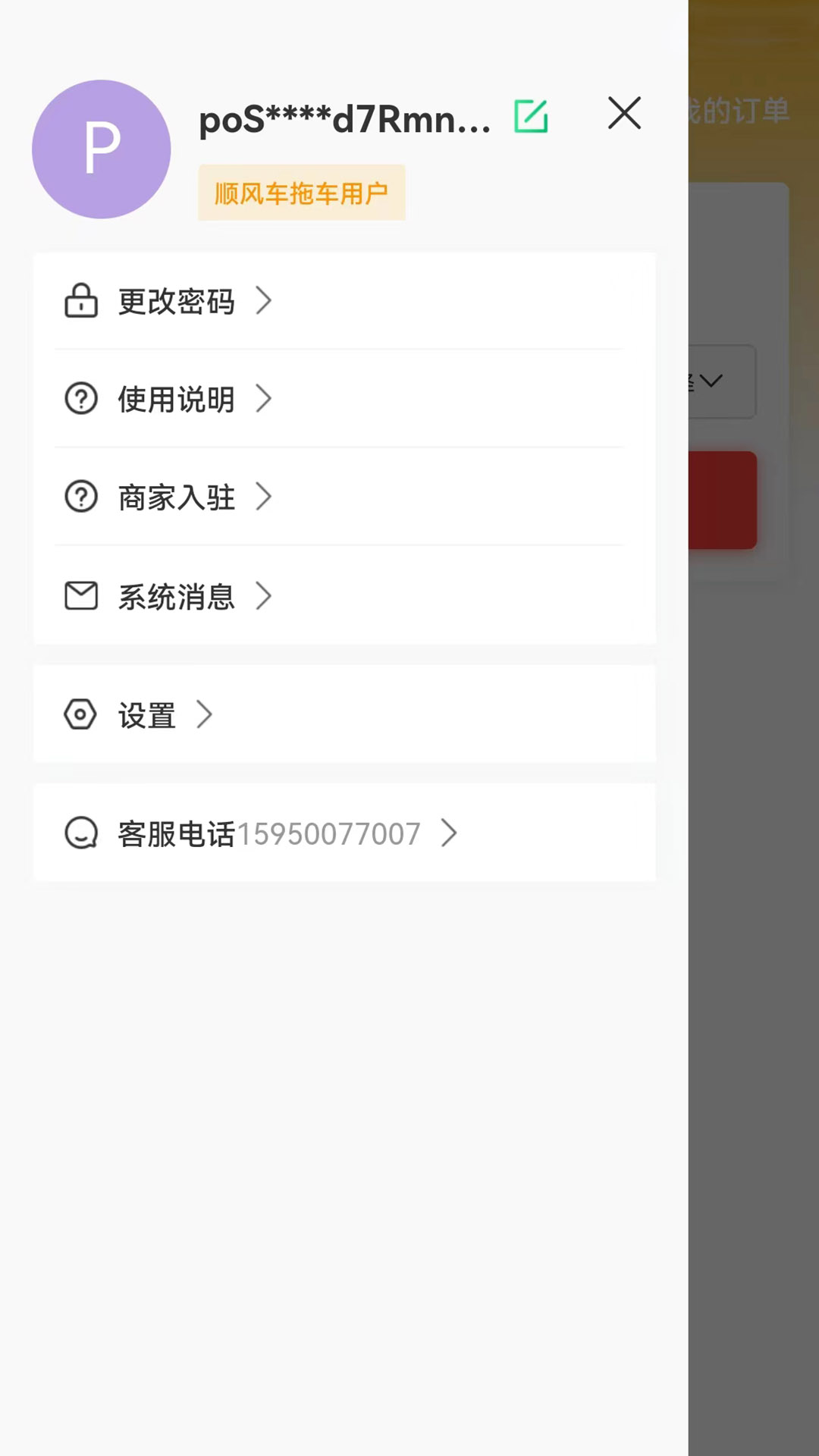Open 设置 settings entry
The width and height of the screenshot is (819, 1456).
coord(146,714)
